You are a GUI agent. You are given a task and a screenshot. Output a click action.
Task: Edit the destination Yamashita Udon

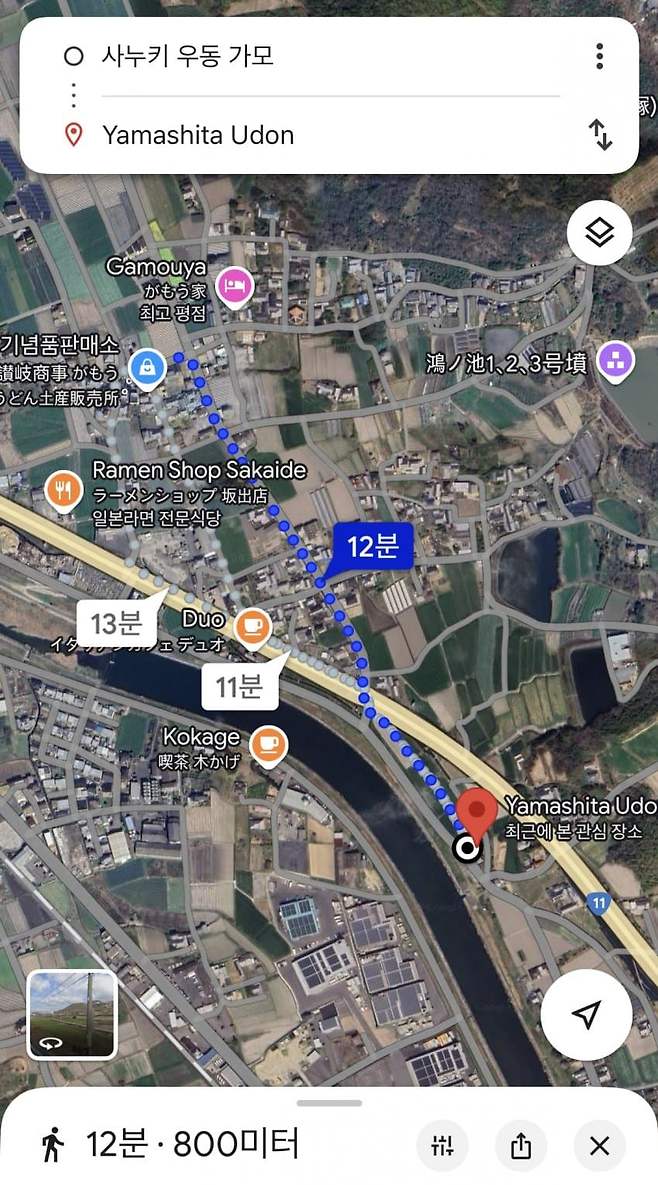coord(198,135)
